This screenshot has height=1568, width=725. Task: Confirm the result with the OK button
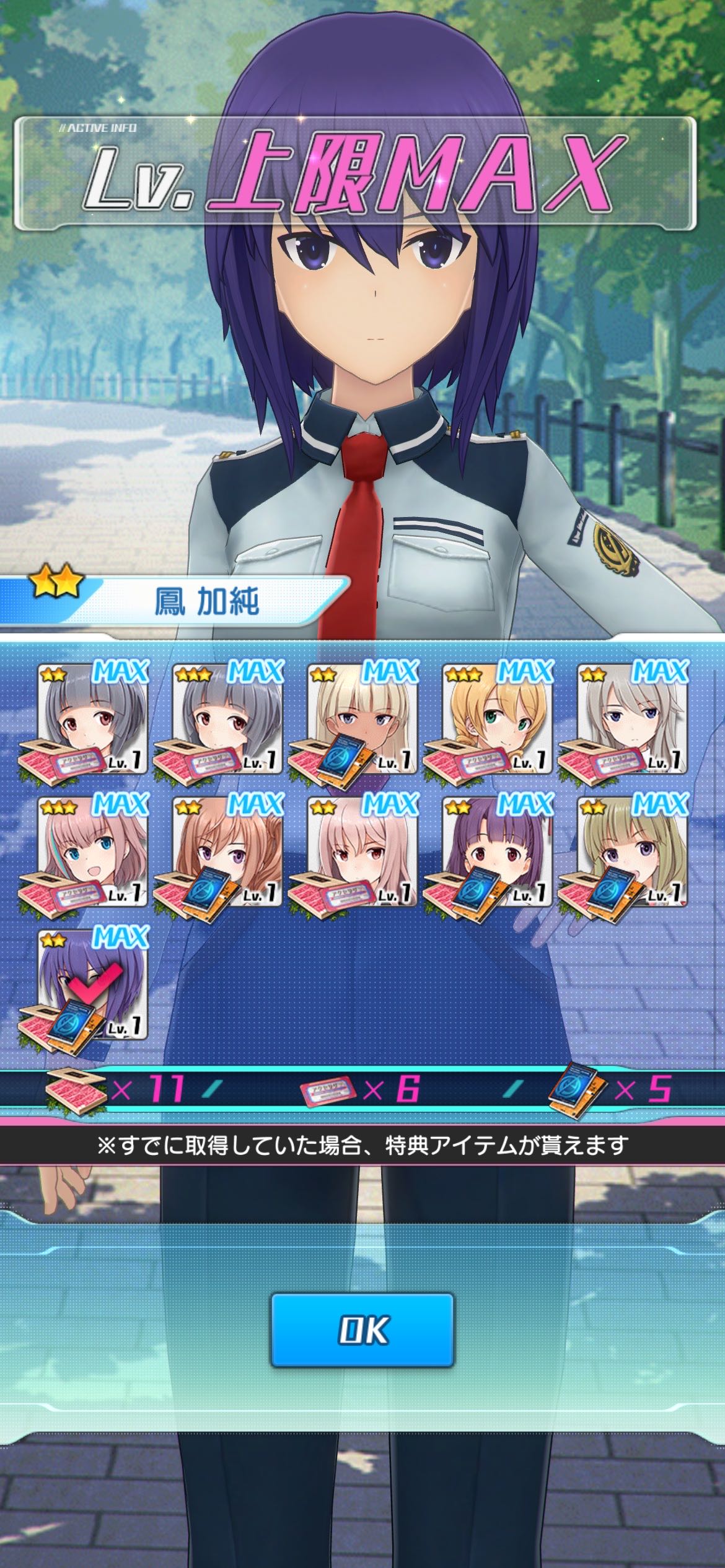click(362, 1330)
